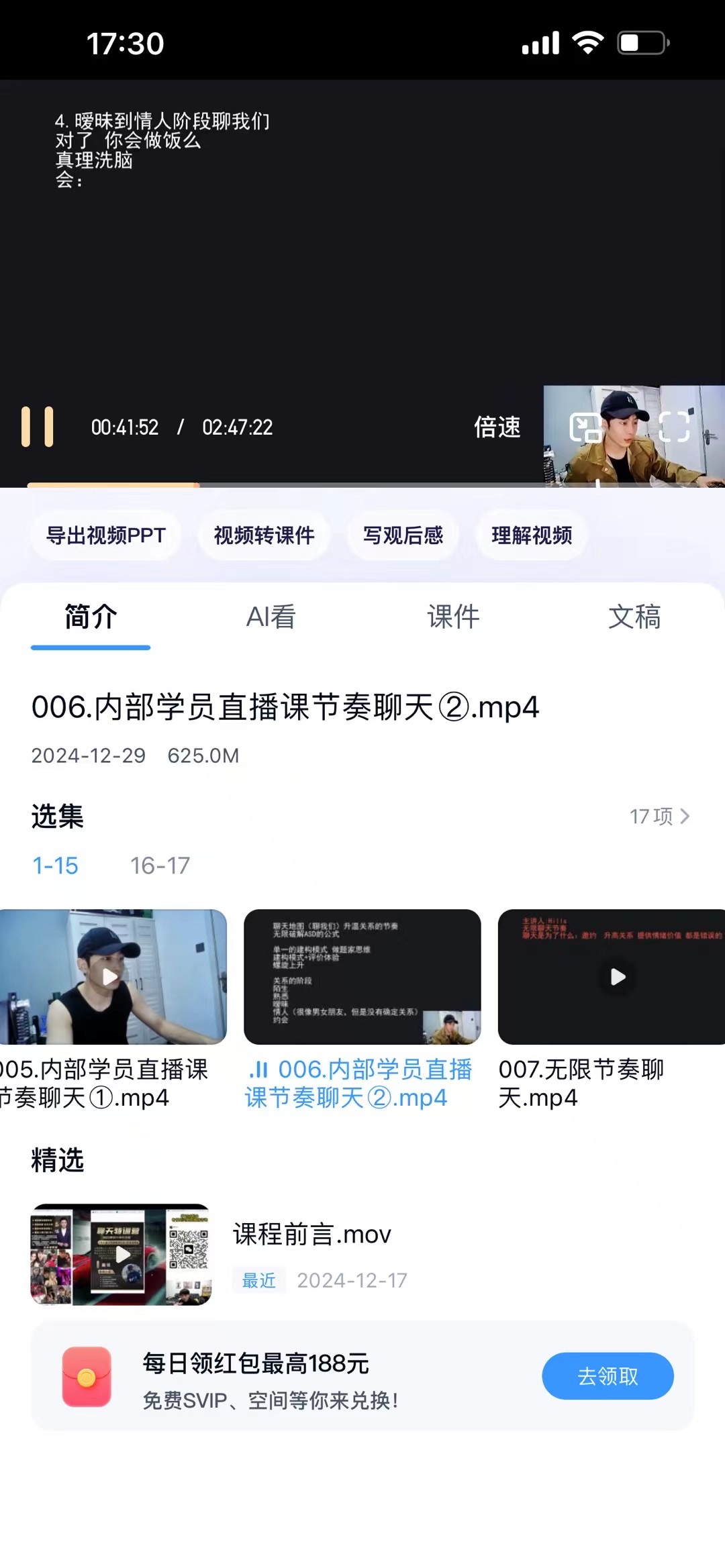Switch to the 课件 tab

(453, 617)
